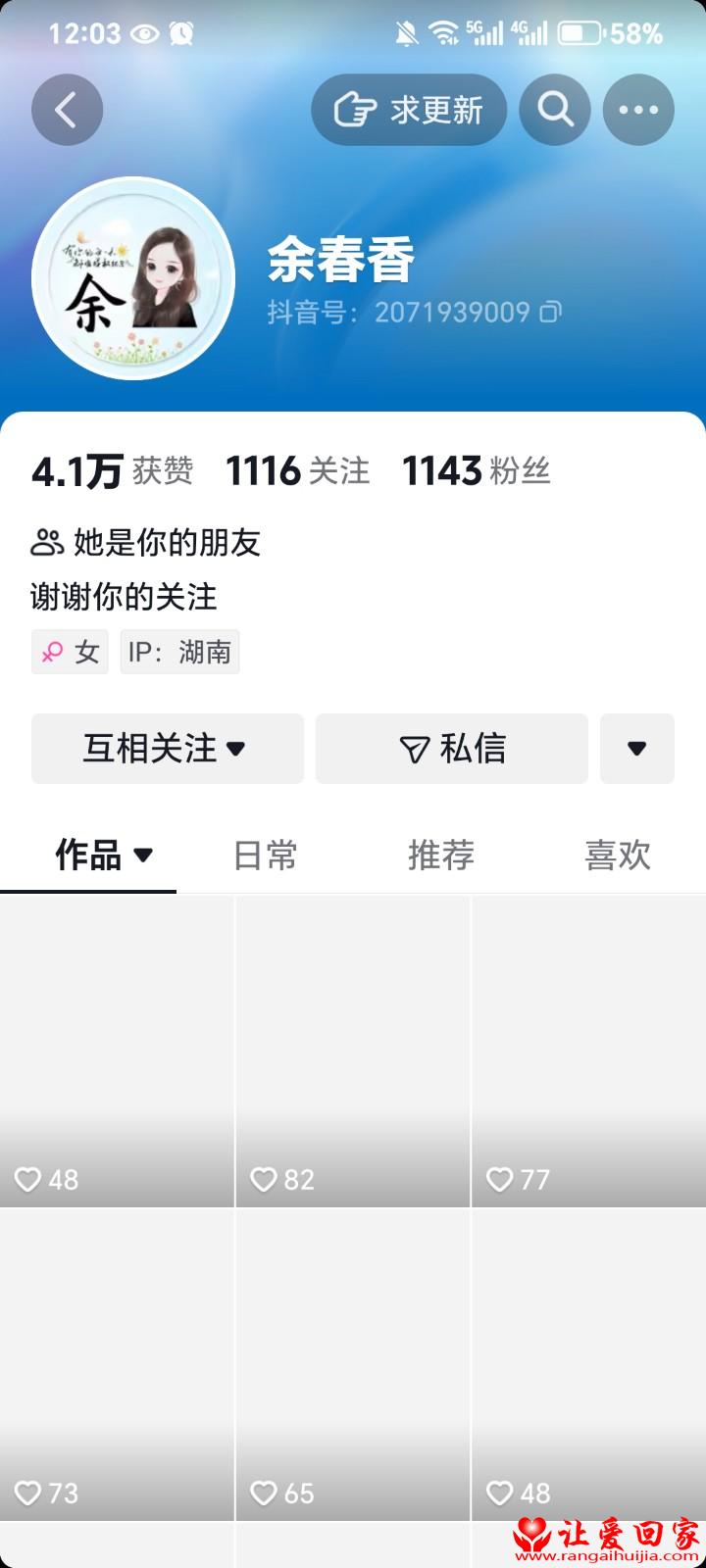Switch to the 推荐 tab

click(x=441, y=856)
